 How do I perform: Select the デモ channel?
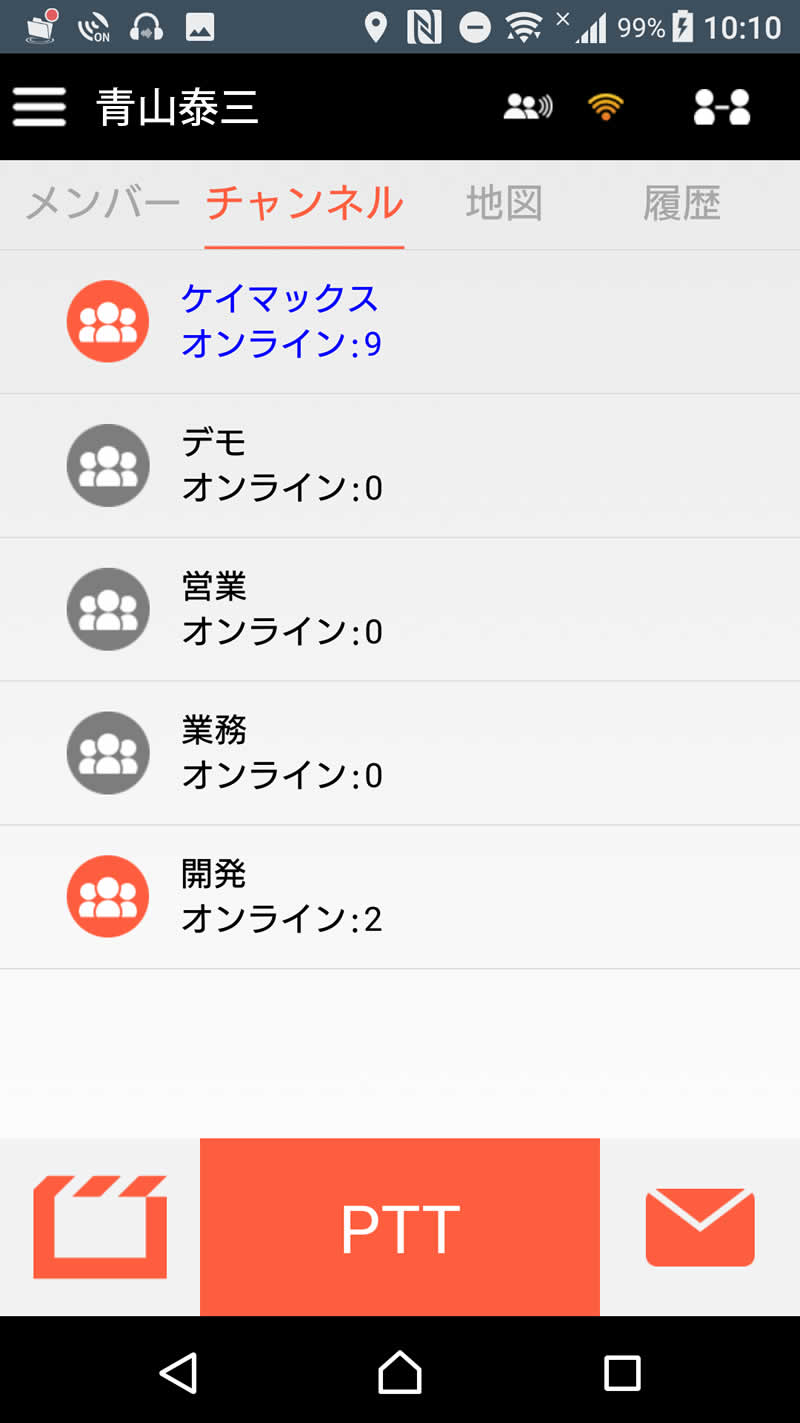pyautogui.click(x=400, y=465)
